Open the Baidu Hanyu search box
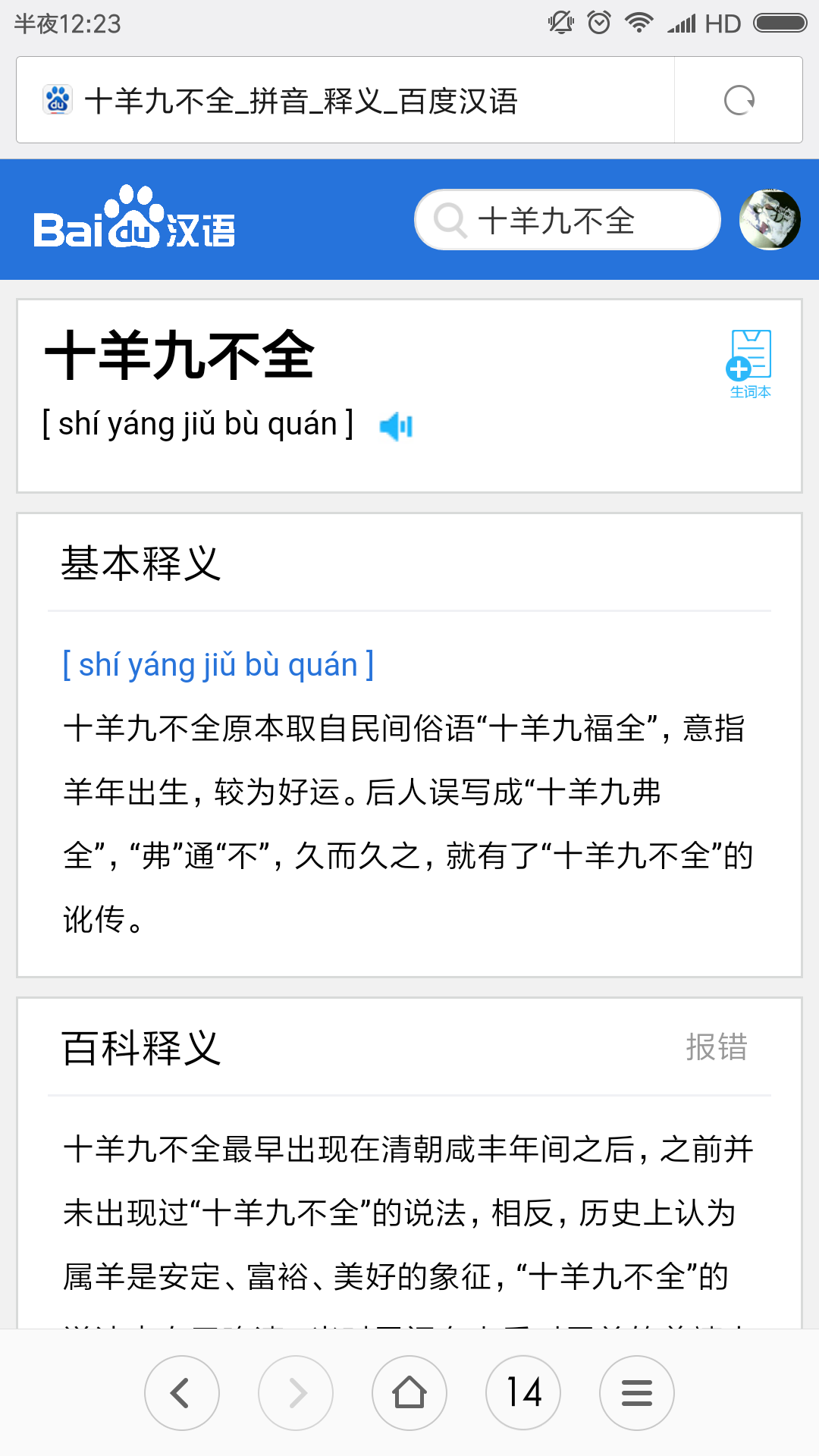This screenshot has width=819, height=1456. tap(567, 221)
